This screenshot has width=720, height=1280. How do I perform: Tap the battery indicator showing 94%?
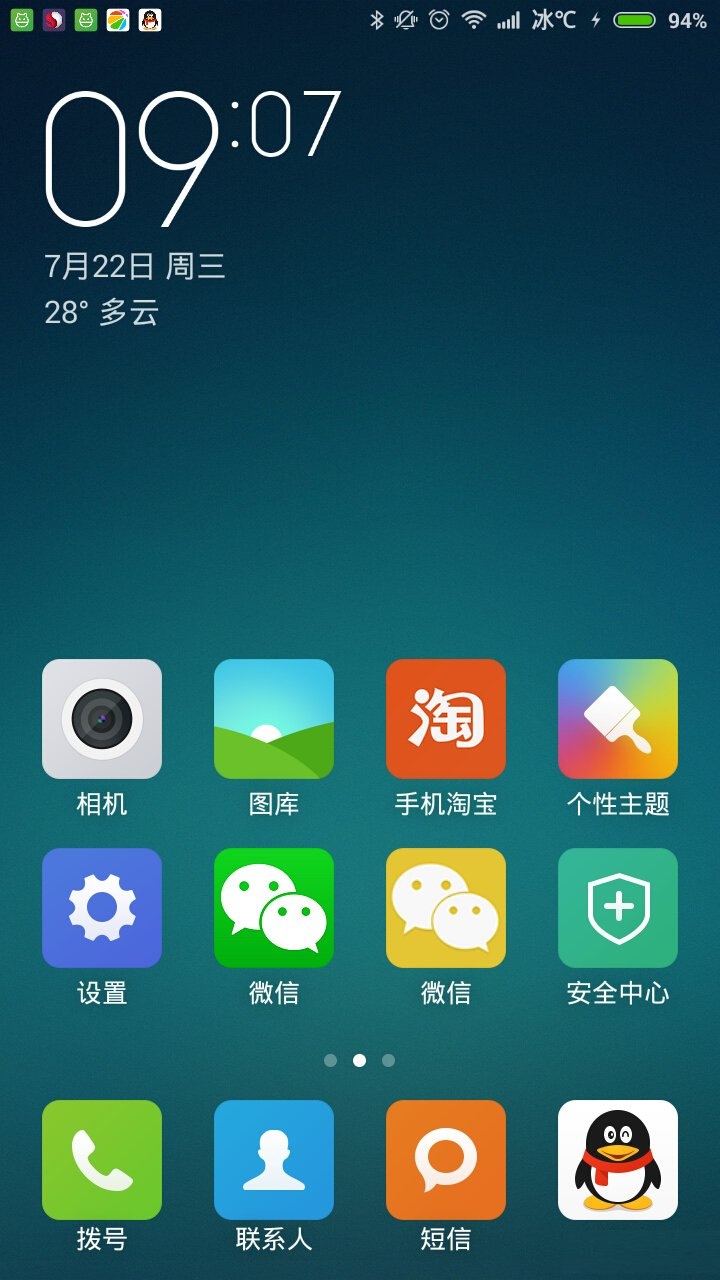coord(689,17)
